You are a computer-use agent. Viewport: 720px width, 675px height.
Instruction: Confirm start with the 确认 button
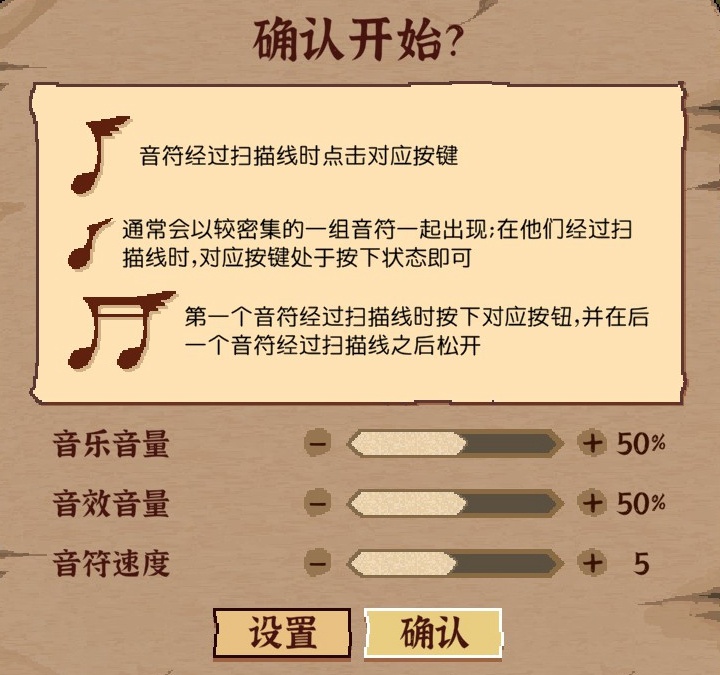click(433, 633)
